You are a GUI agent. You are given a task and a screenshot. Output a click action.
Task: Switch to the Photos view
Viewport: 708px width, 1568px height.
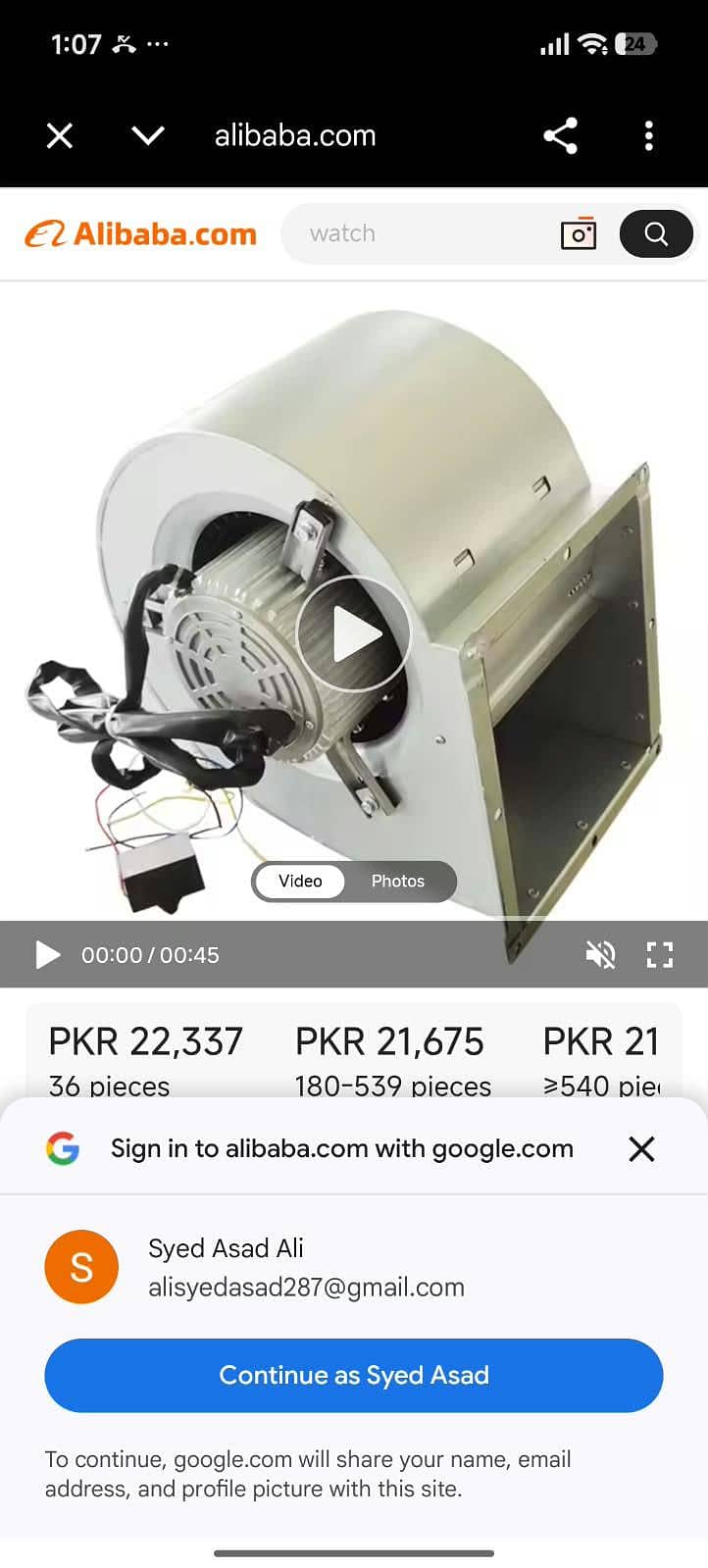point(397,881)
